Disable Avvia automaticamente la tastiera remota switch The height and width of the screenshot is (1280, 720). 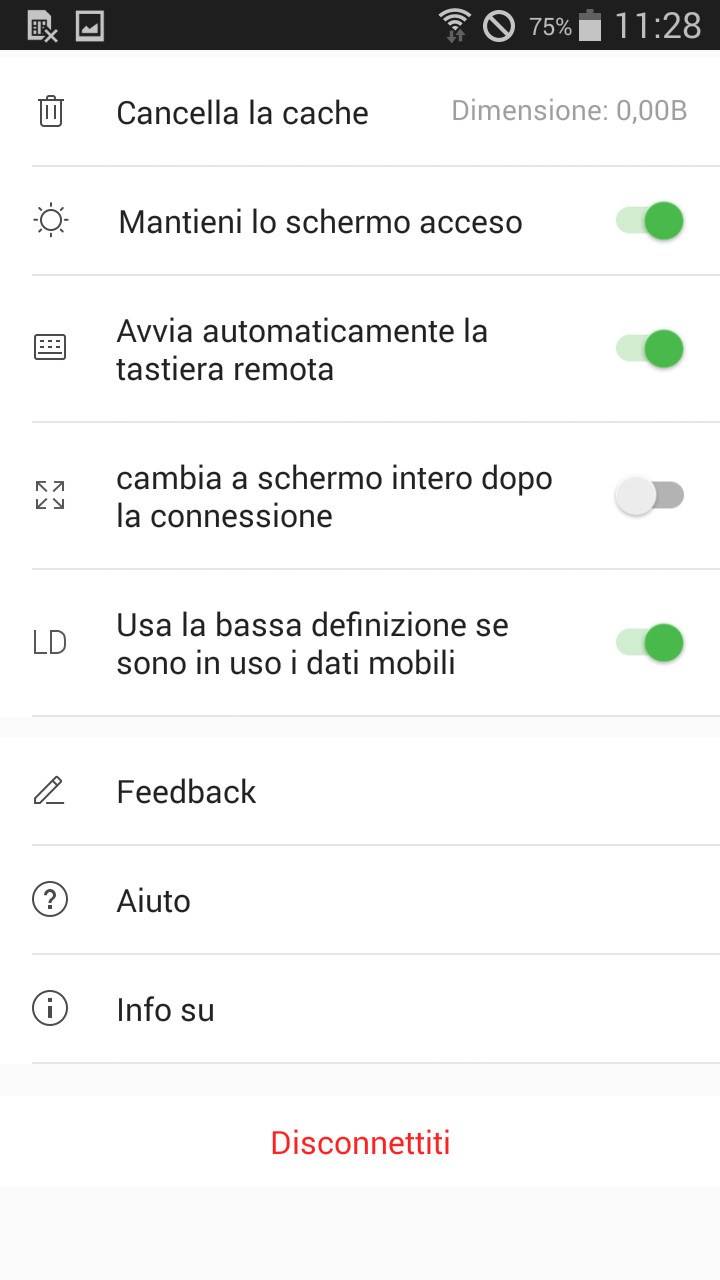(x=650, y=349)
